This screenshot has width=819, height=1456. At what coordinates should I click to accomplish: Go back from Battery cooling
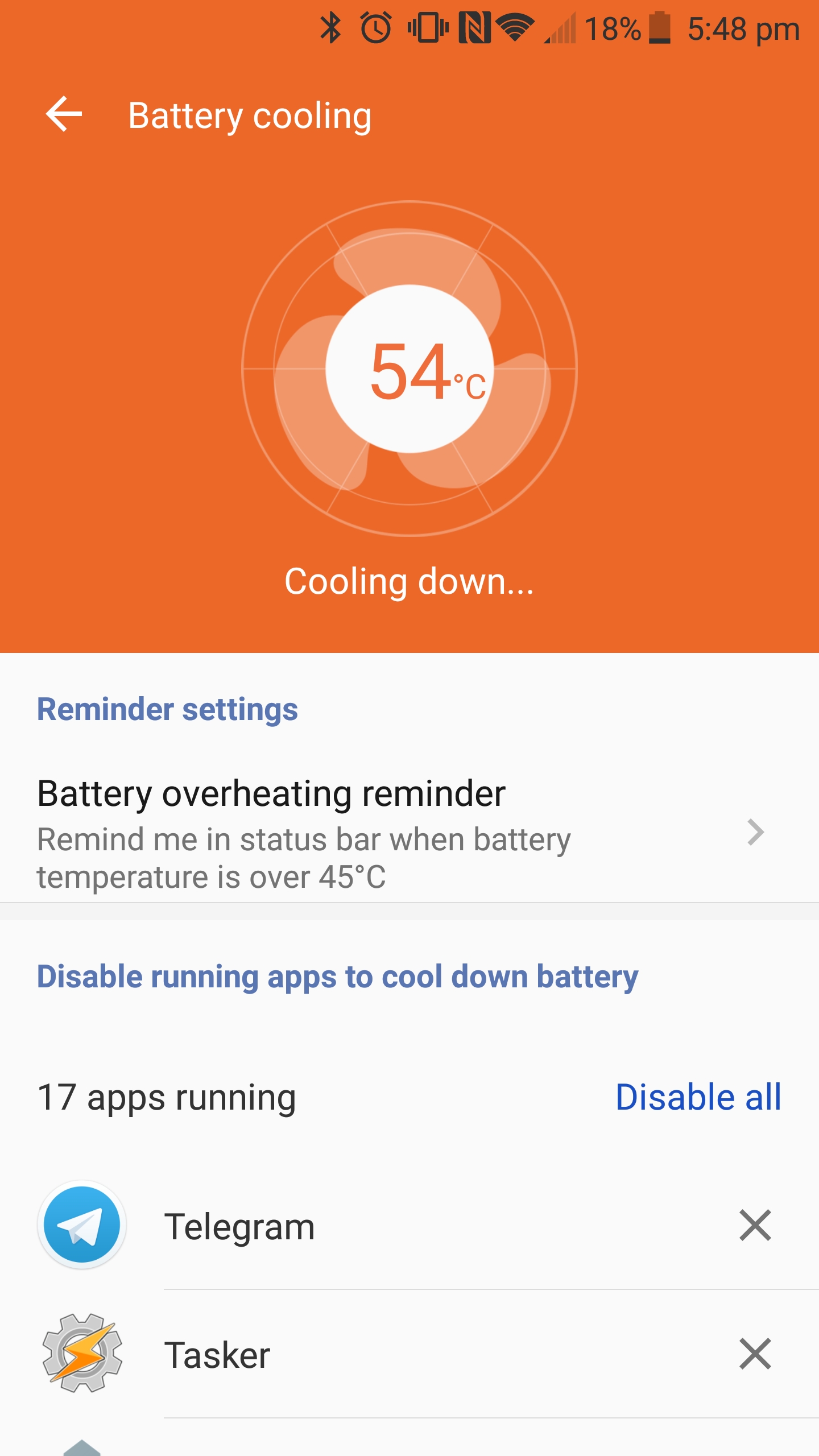(64, 114)
